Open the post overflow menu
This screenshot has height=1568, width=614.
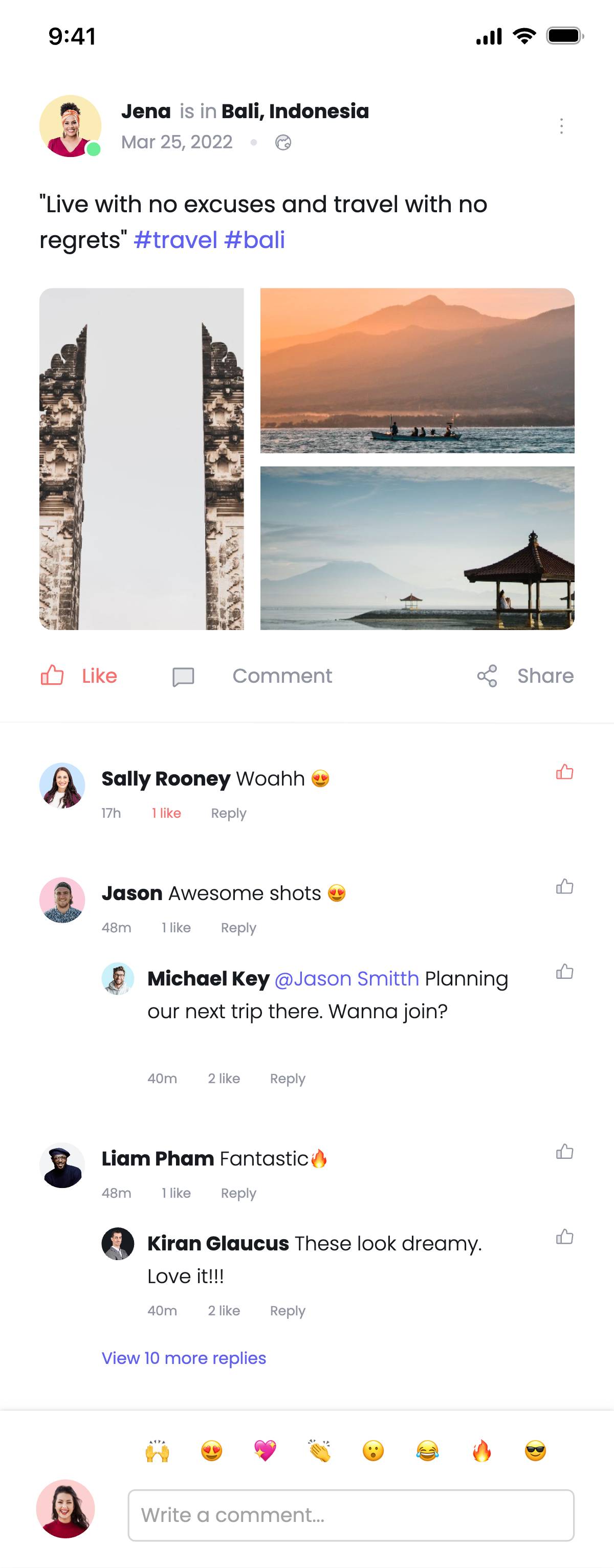tap(561, 126)
